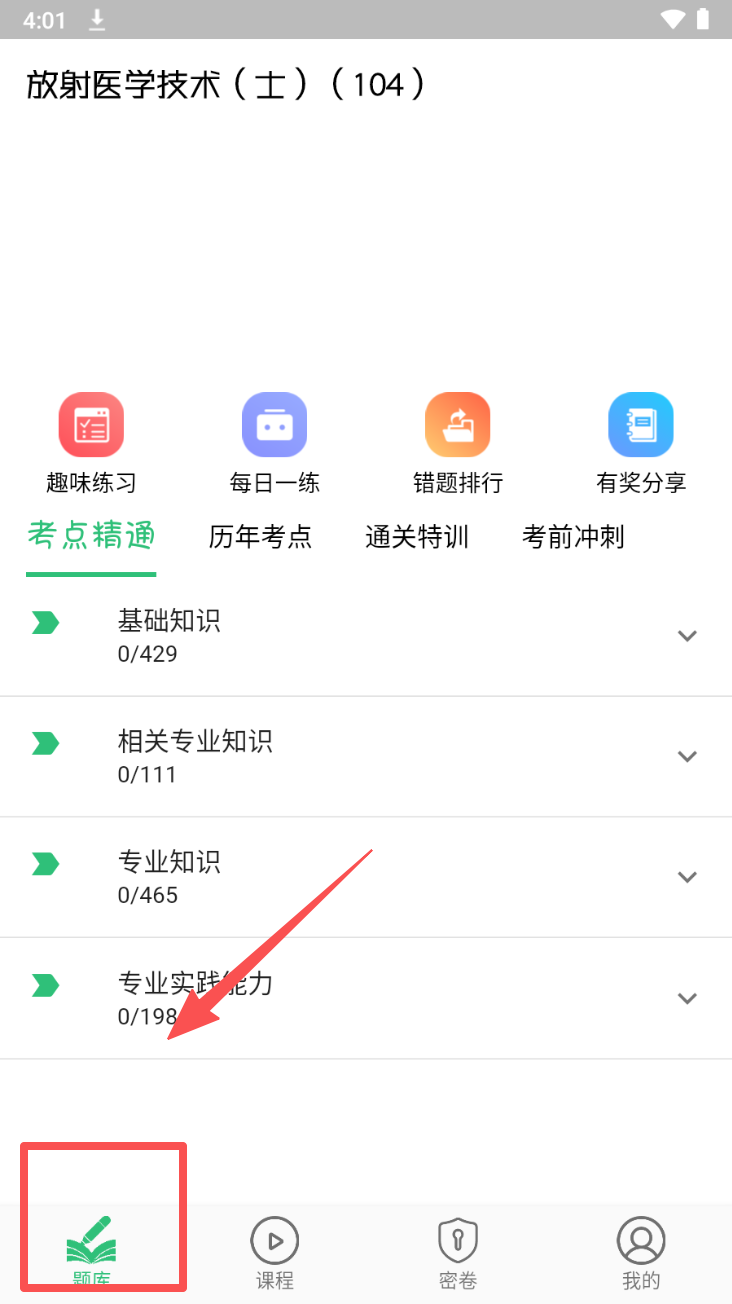Select the 考点精通 tab
The image size is (732, 1304).
(x=91, y=536)
